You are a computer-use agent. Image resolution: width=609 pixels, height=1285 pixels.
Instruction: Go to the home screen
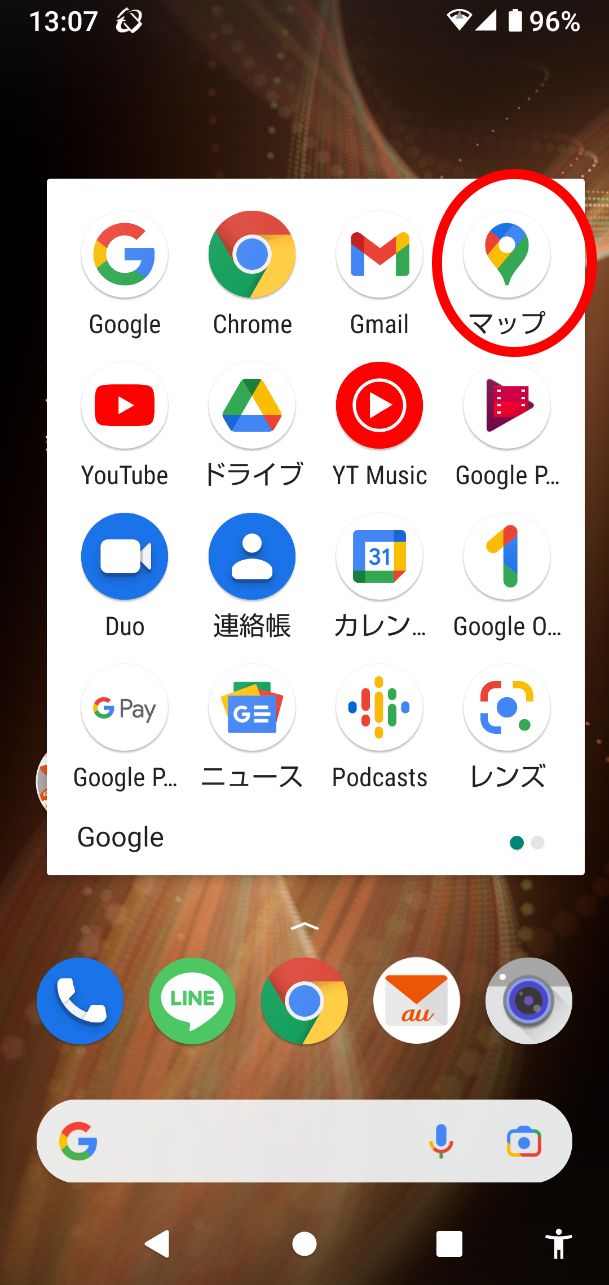pyautogui.click(x=304, y=1243)
